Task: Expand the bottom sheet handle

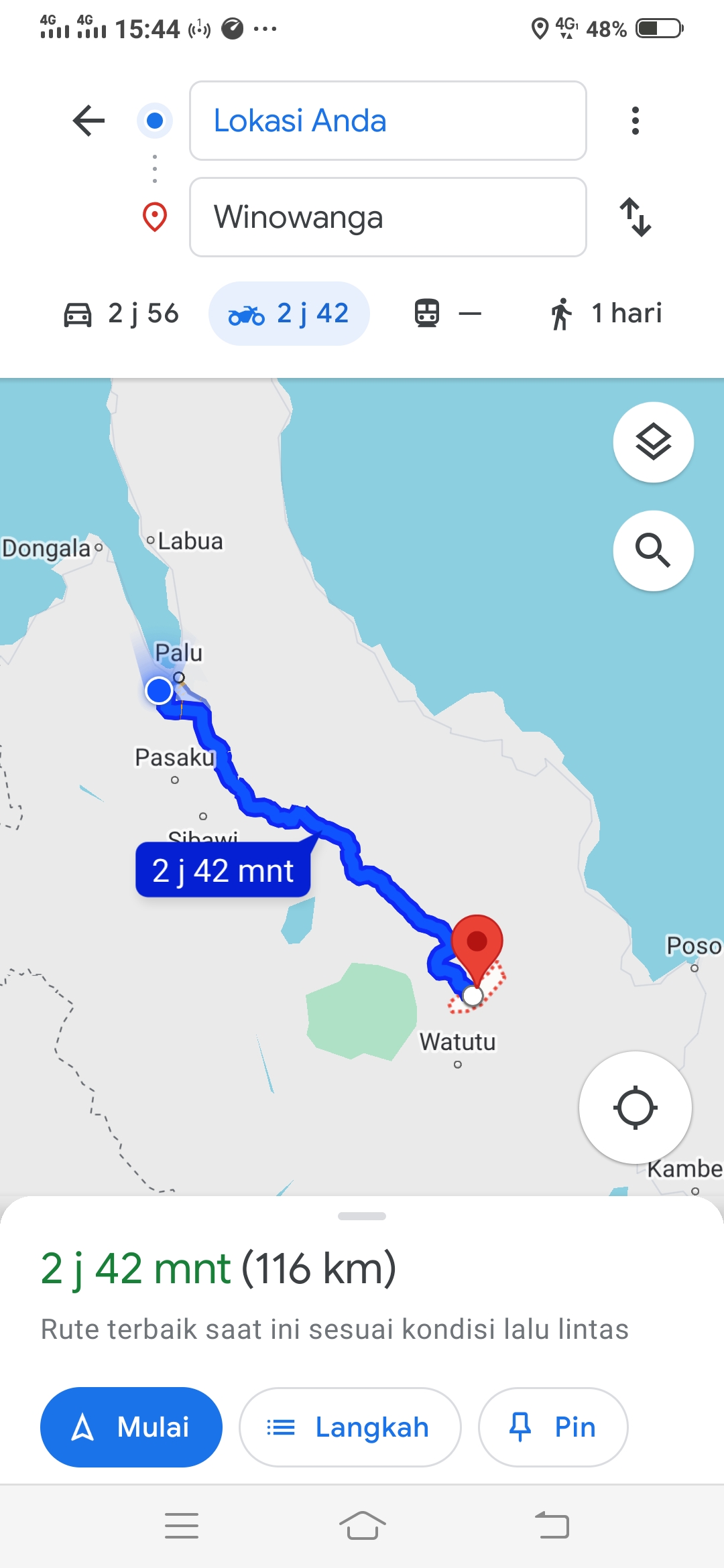Action: (x=362, y=1216)
